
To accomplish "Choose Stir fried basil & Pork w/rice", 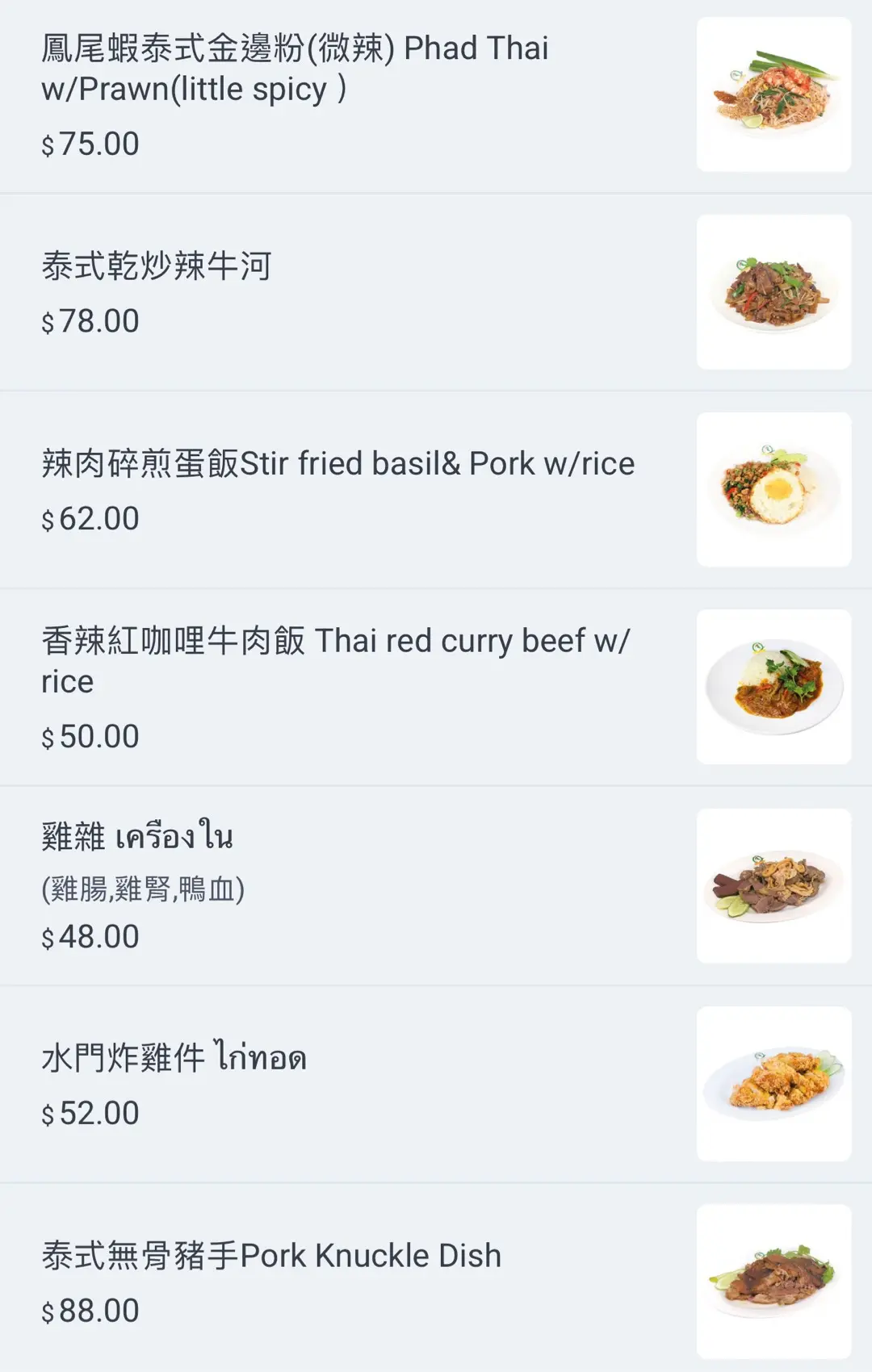I will coord(337,464).
